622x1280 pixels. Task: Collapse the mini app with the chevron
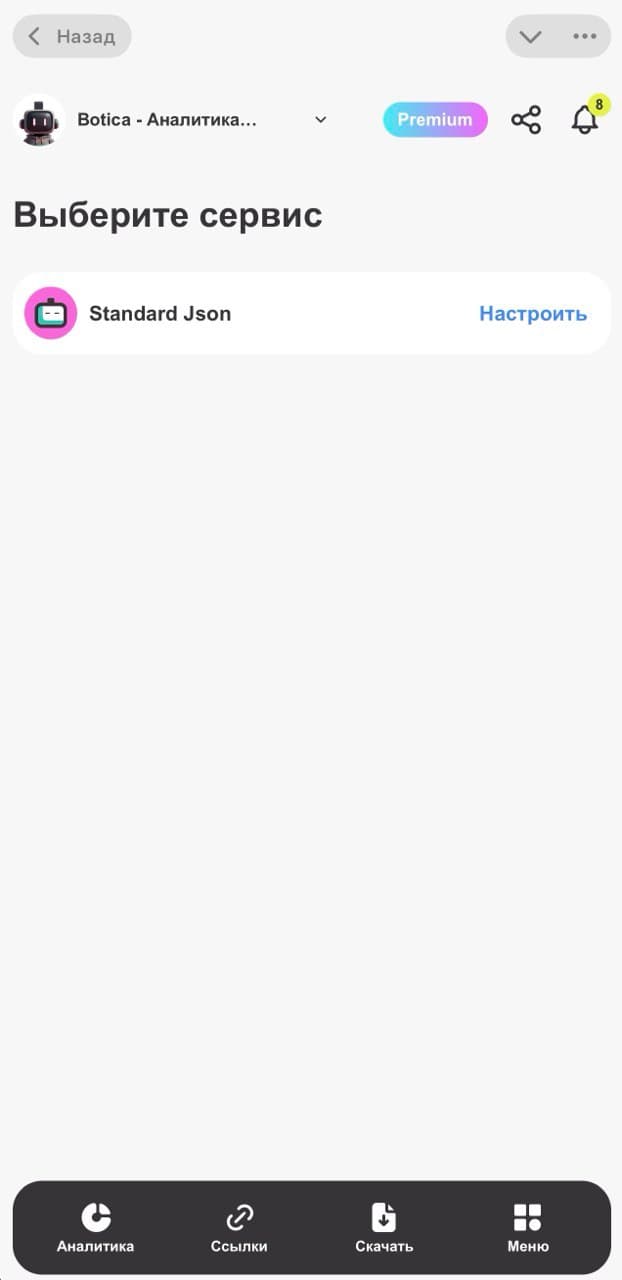(531, 37)
